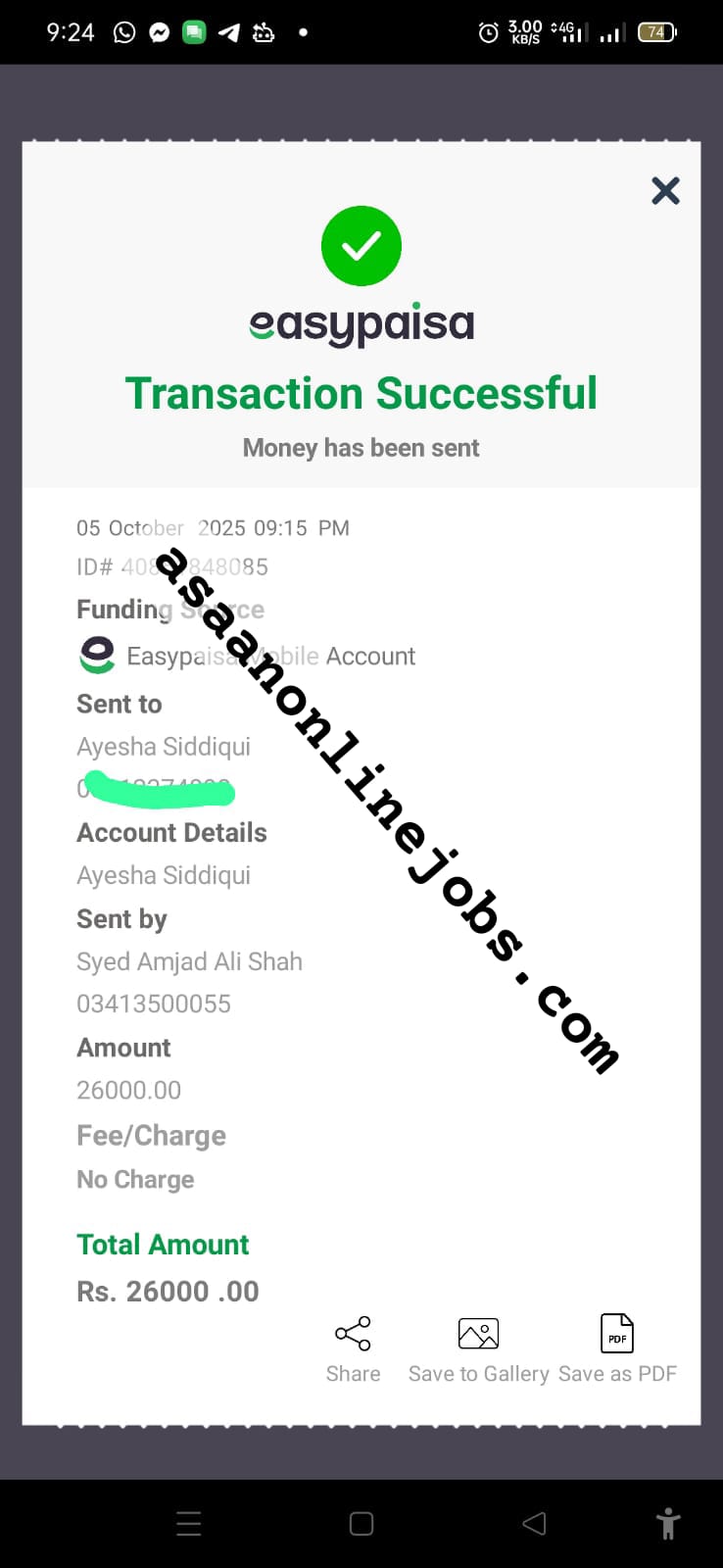Save receipt to Gallery
The width and height of the screenshot is (723, 1568).
click(478, 1347)
